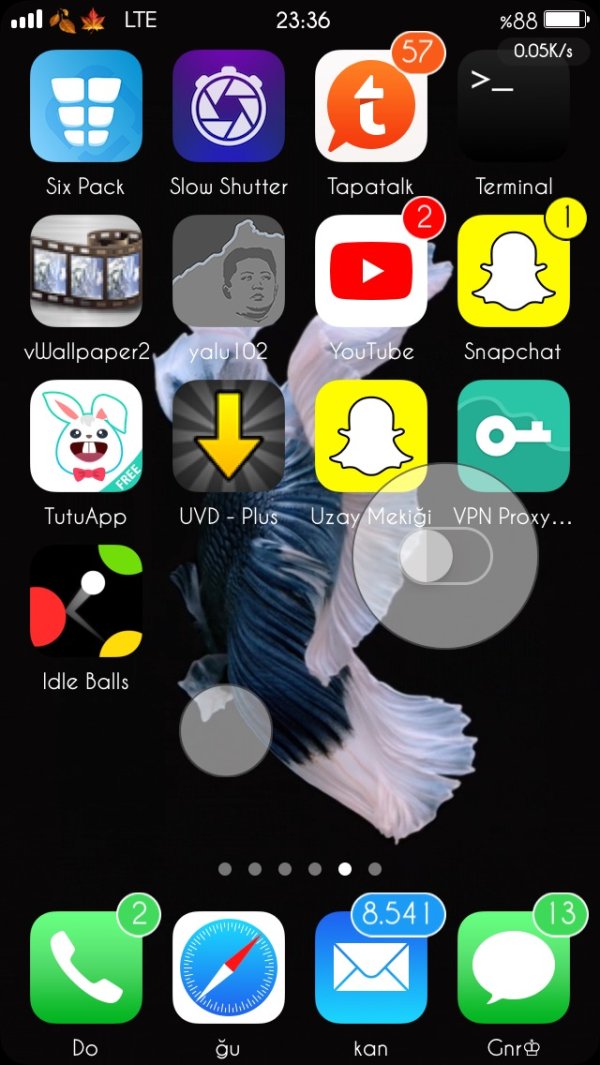Launch the yalu102 app
Viewport: 600px width, 1065px height.
point(228,271)
